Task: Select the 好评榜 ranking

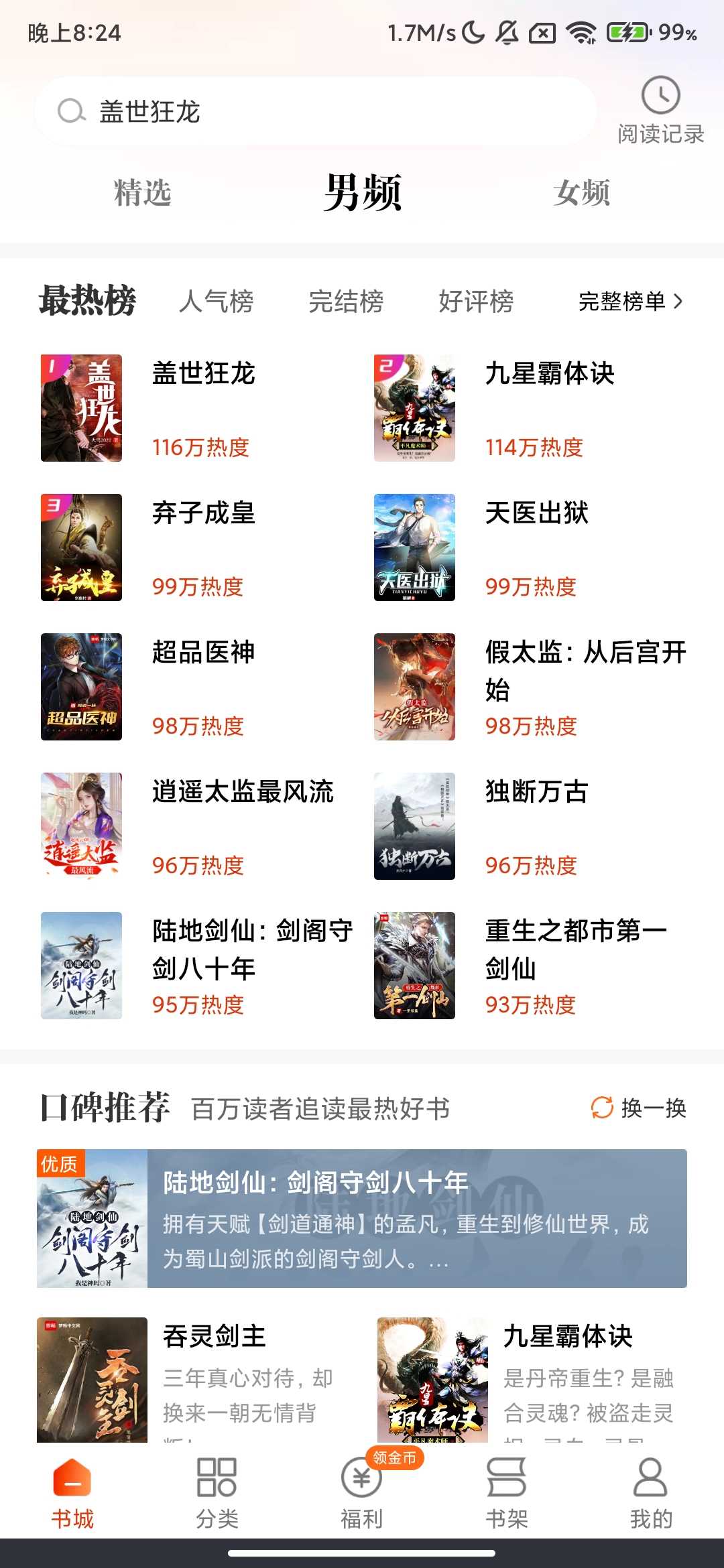Action: pos(476,302)
